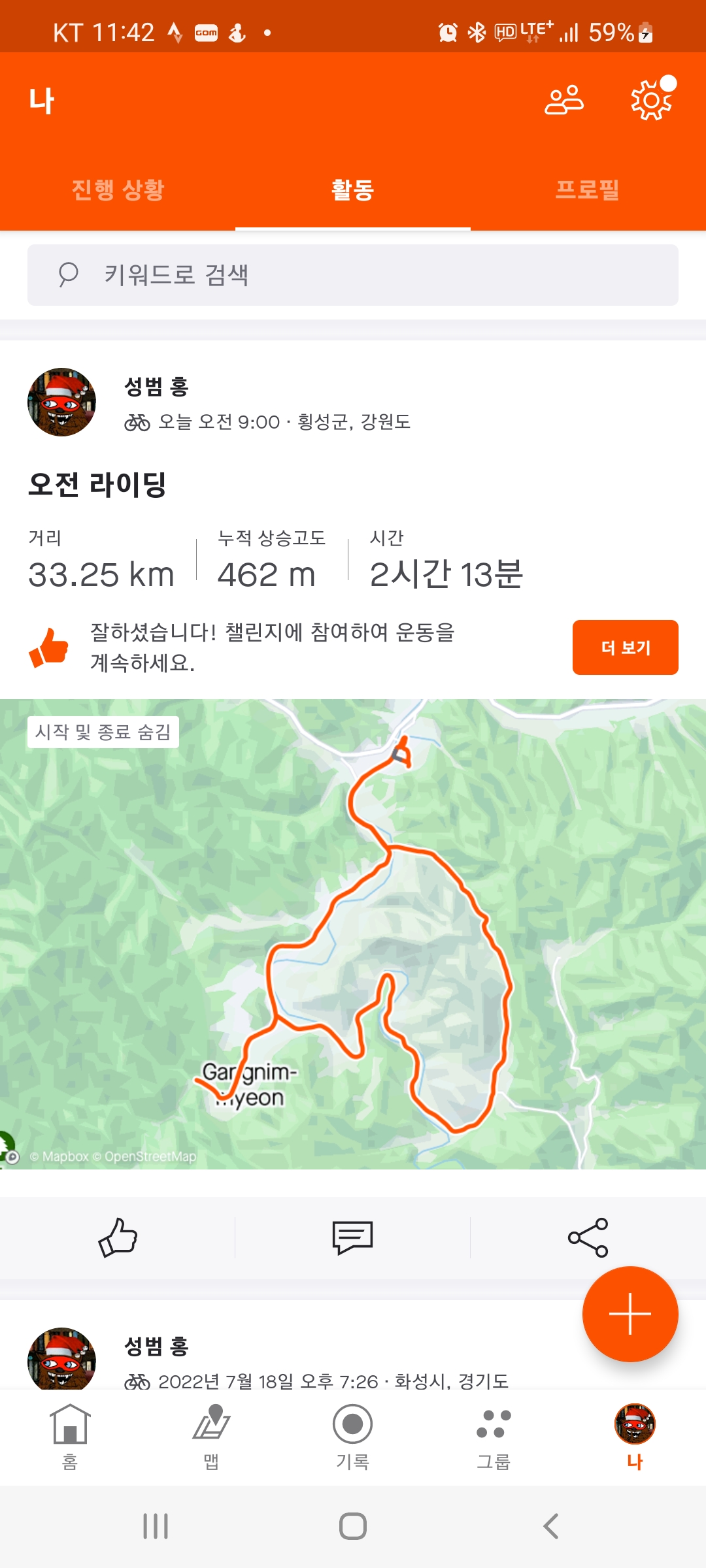Select the 활동 tab
The height and width of the screenshot is (1568, 706).
click(x=352, y=190)
